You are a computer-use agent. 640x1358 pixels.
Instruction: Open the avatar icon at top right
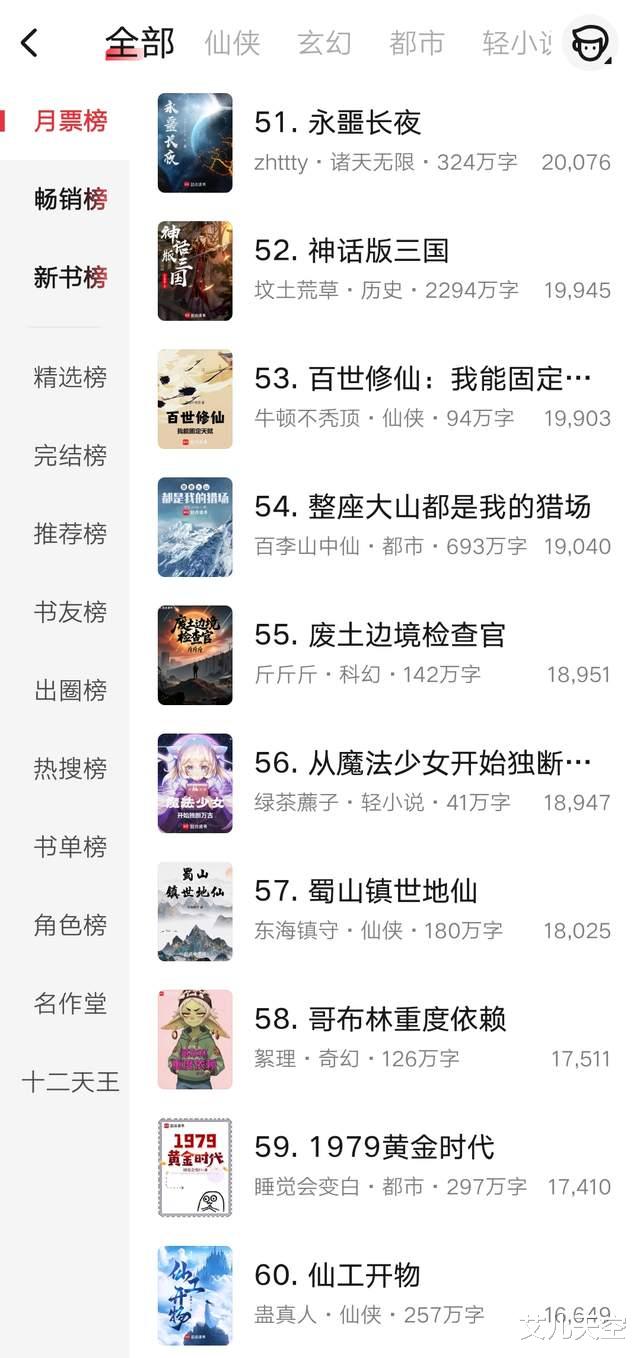pos(590,43)
